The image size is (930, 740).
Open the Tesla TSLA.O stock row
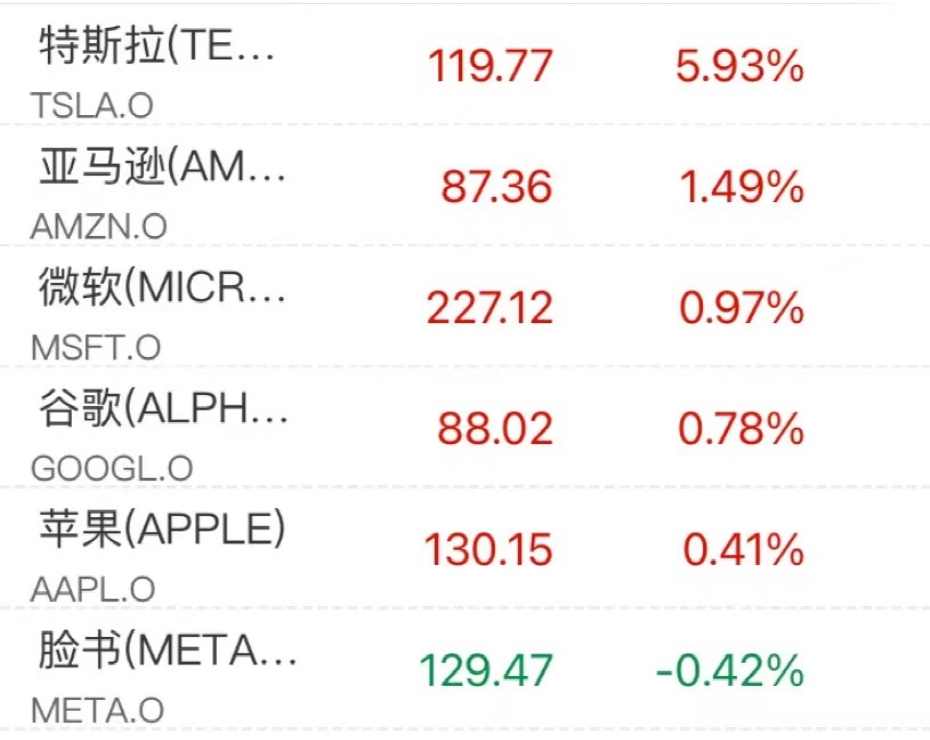pos(160,68)
